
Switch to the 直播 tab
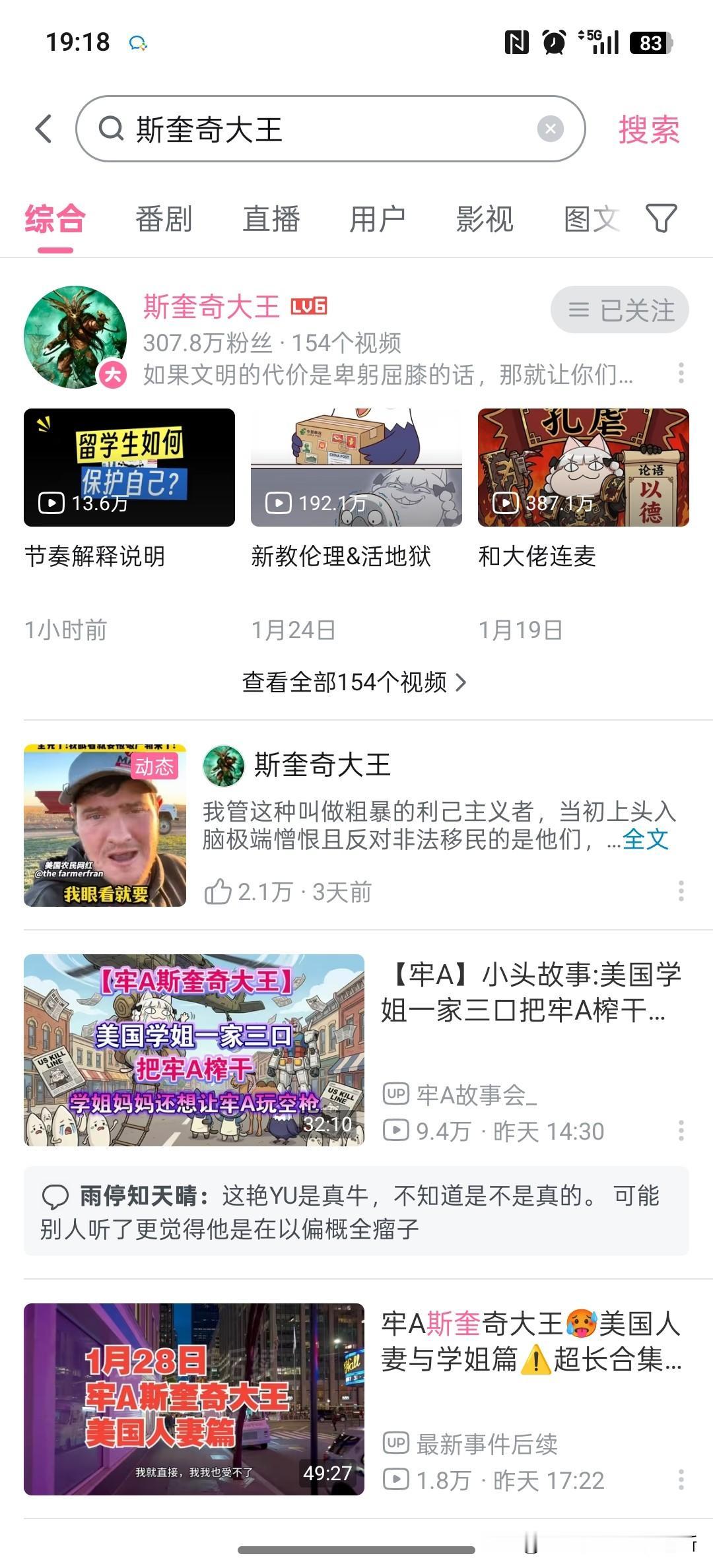tap(271, 219)
